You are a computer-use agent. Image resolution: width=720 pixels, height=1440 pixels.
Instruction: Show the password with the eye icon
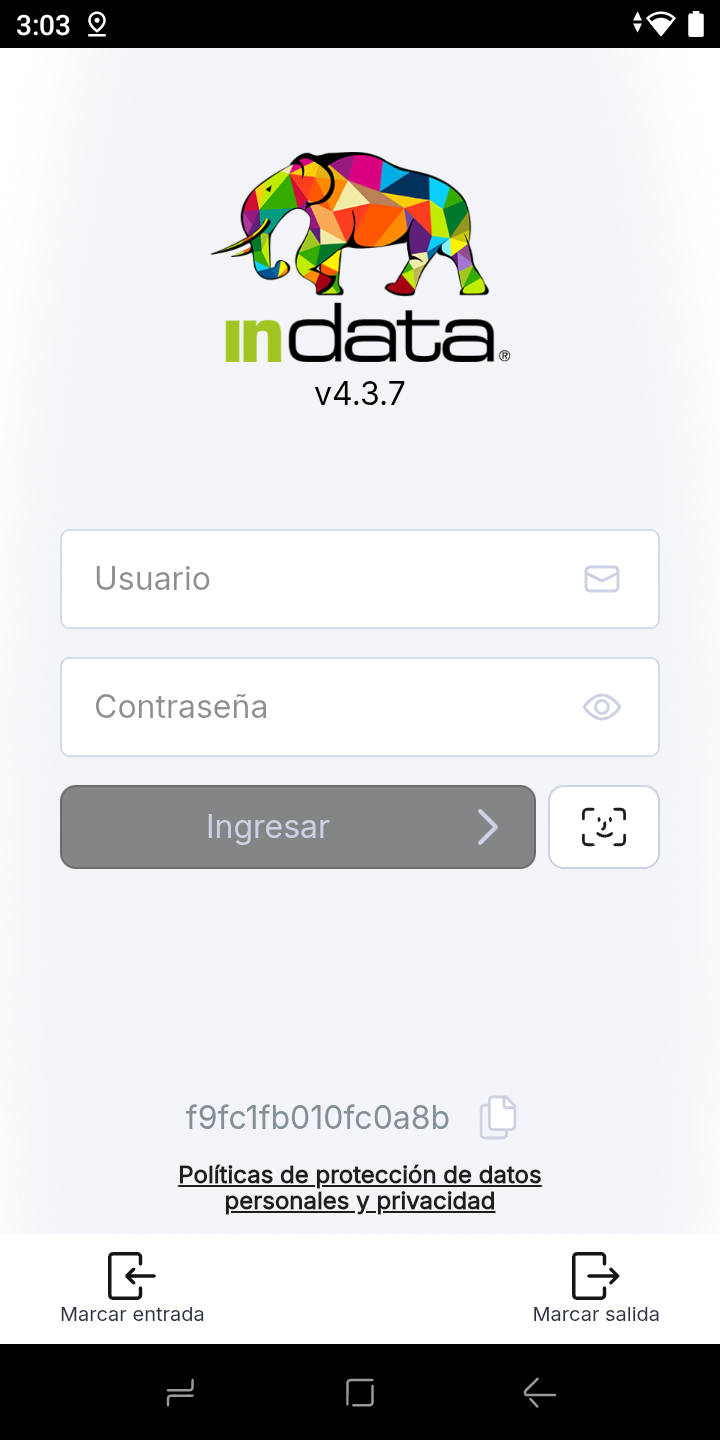[x=602, y=708]
